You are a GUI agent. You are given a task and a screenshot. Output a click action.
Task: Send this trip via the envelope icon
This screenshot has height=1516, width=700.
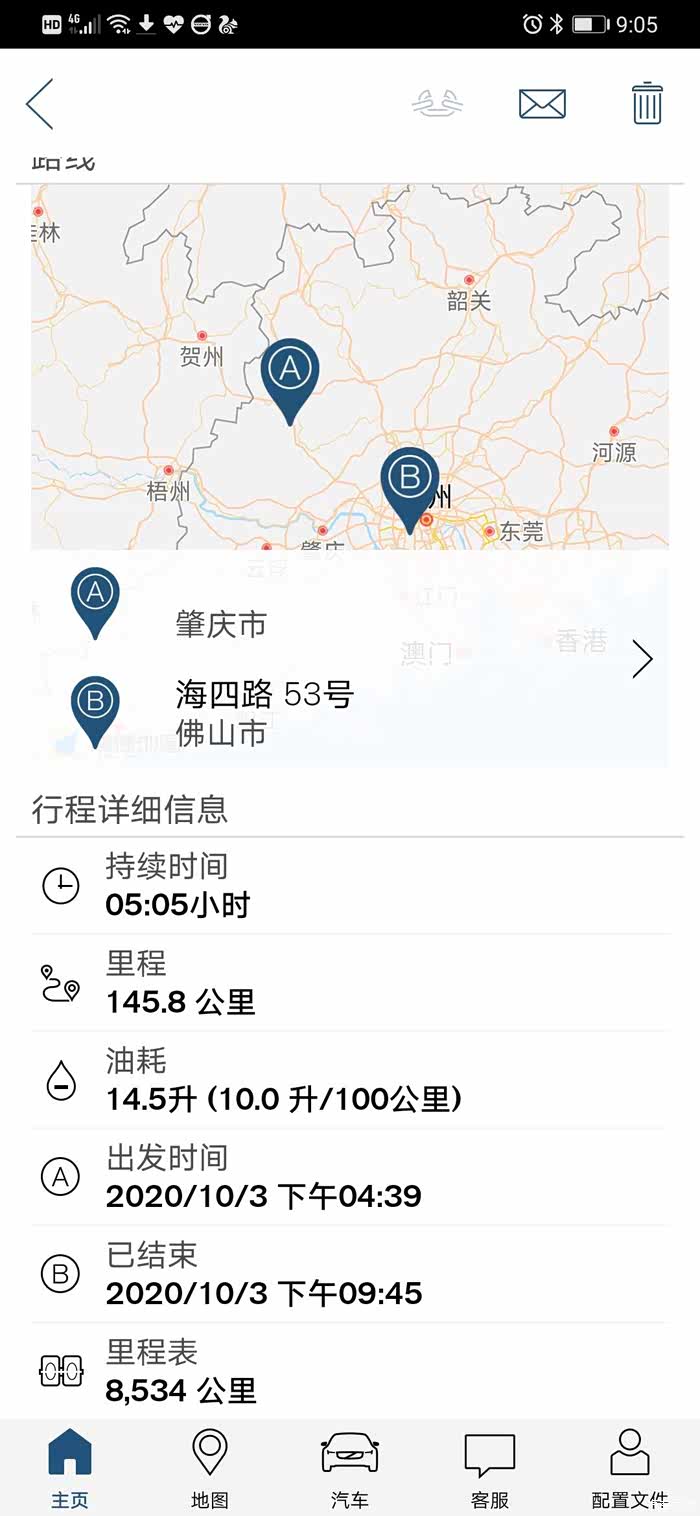point(542,104)
